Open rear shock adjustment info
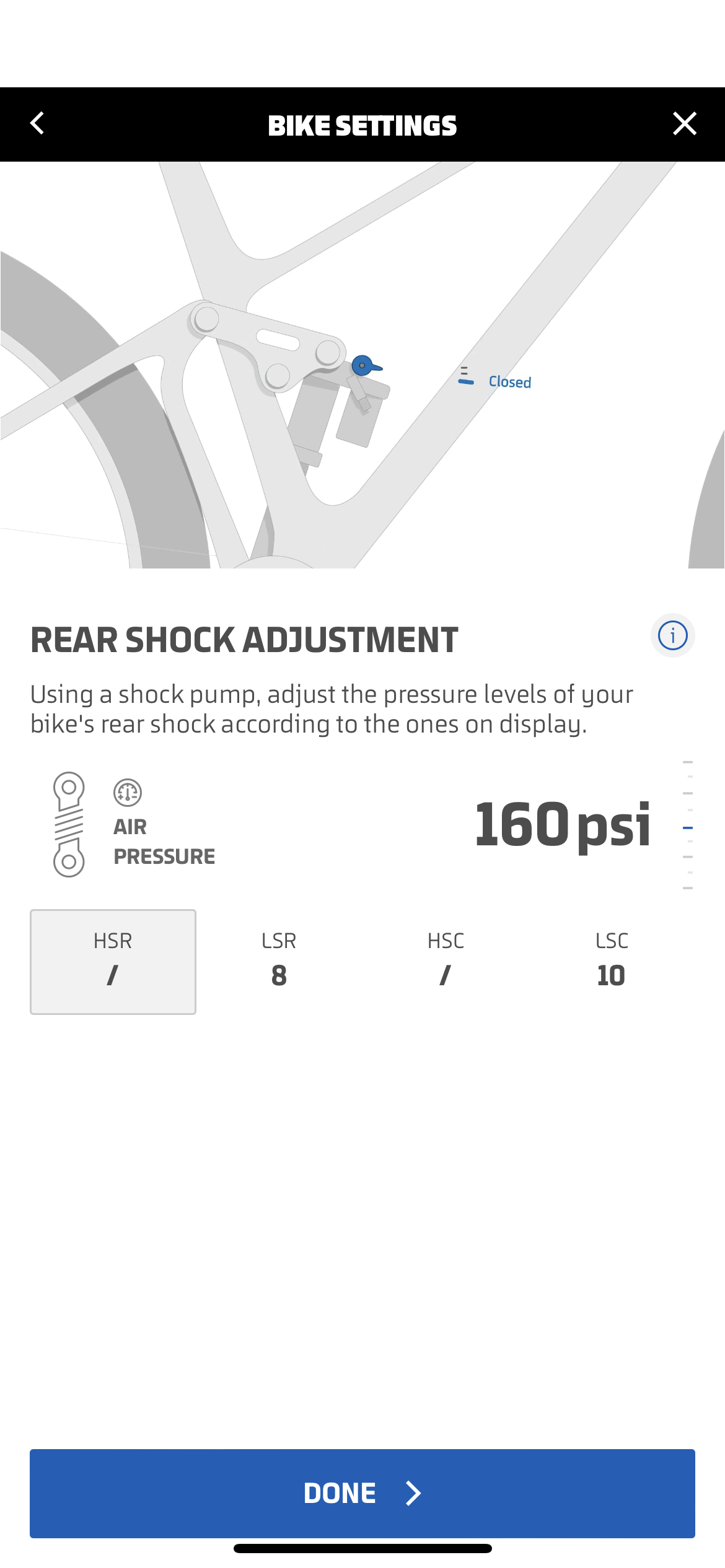This screenshot has width=725, height=1568. tap(672, 635)
